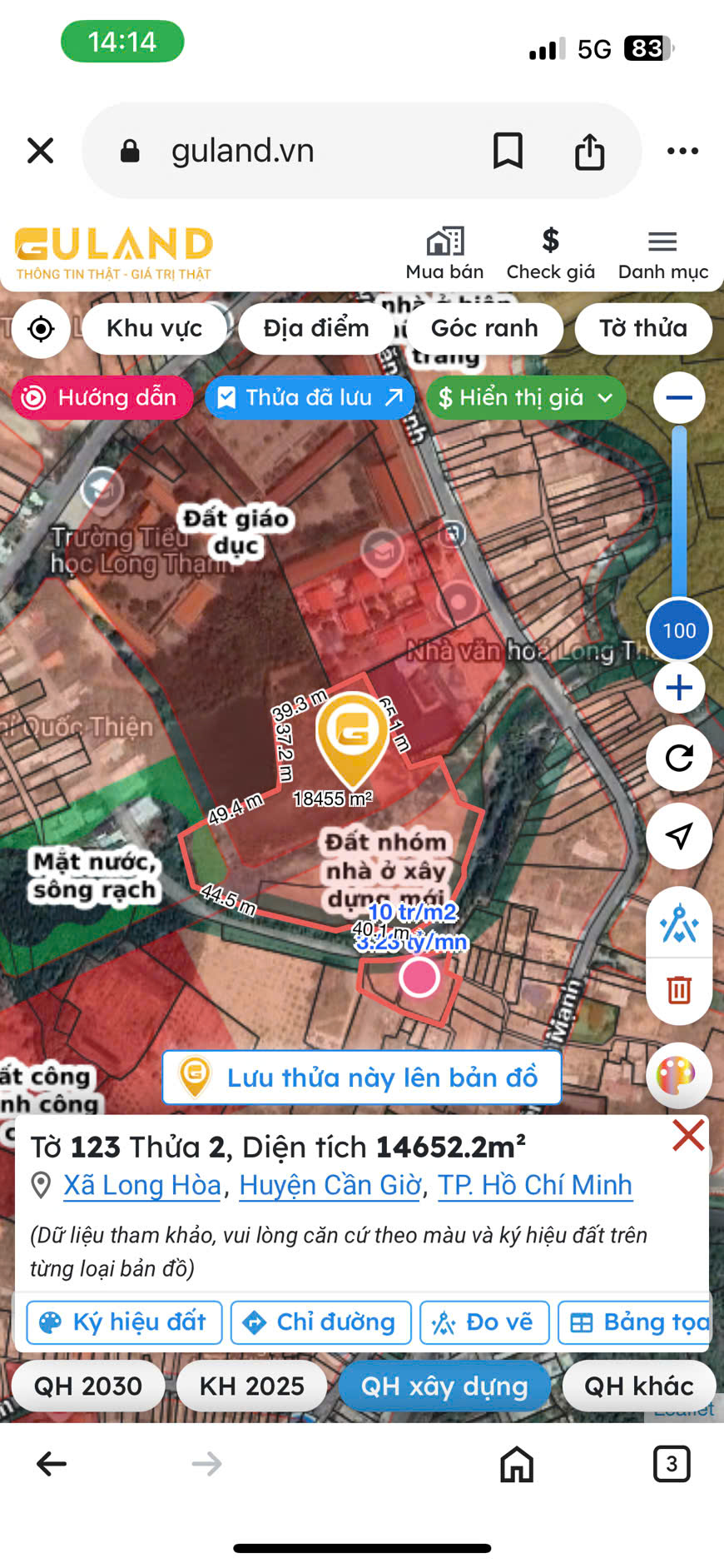
Task: Switch to QH 2030 map layer
Action: (x=88, y=1386)
